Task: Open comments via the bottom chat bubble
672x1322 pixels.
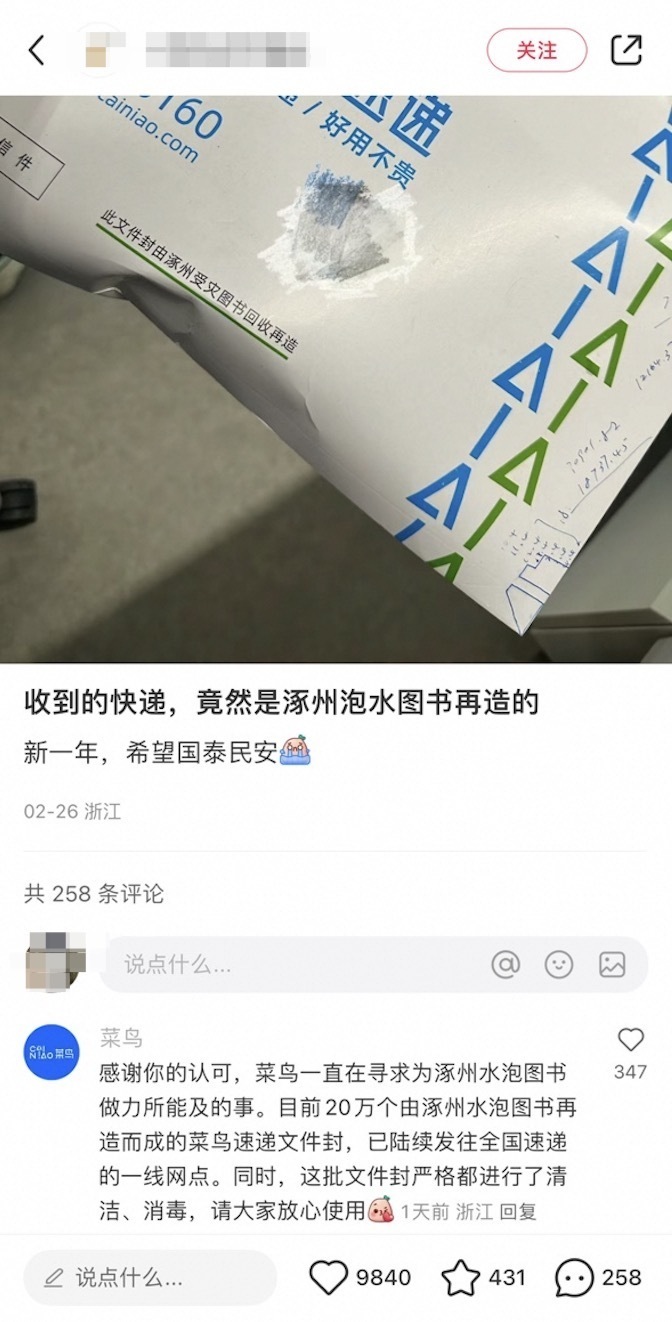Action: tap(574, 1278)
